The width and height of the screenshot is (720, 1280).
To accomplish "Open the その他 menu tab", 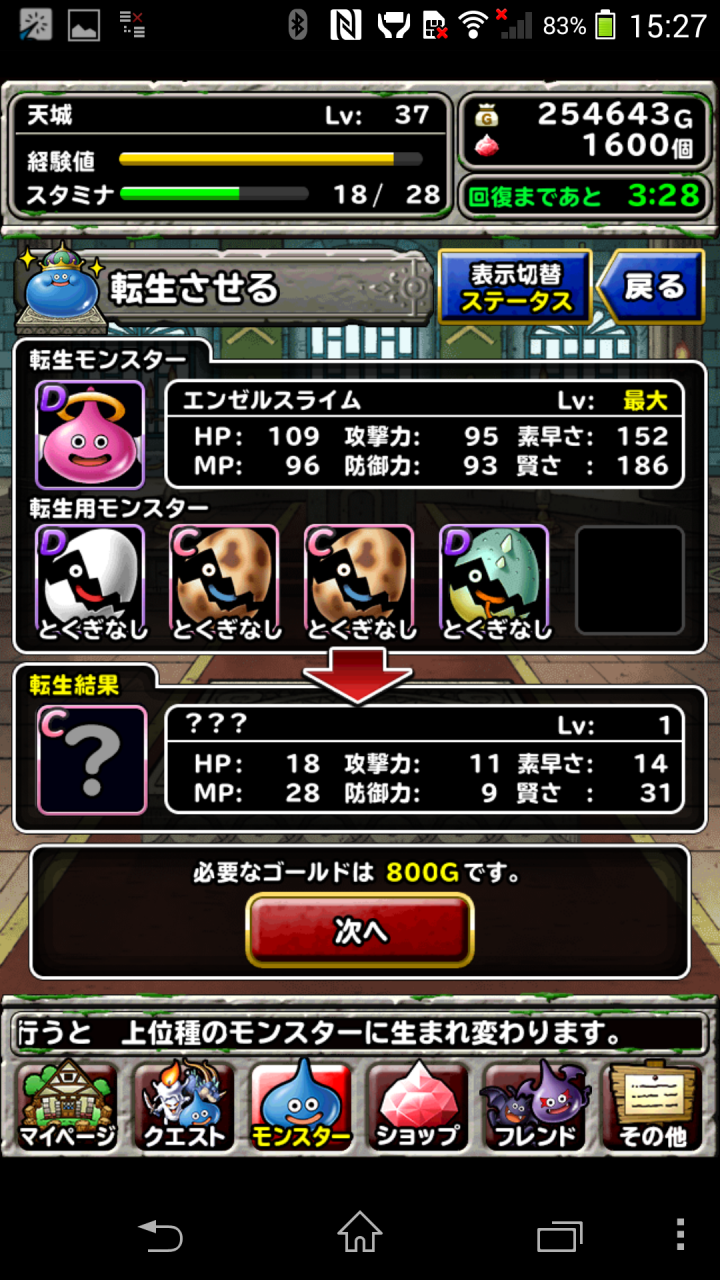I will (652, 1107).
